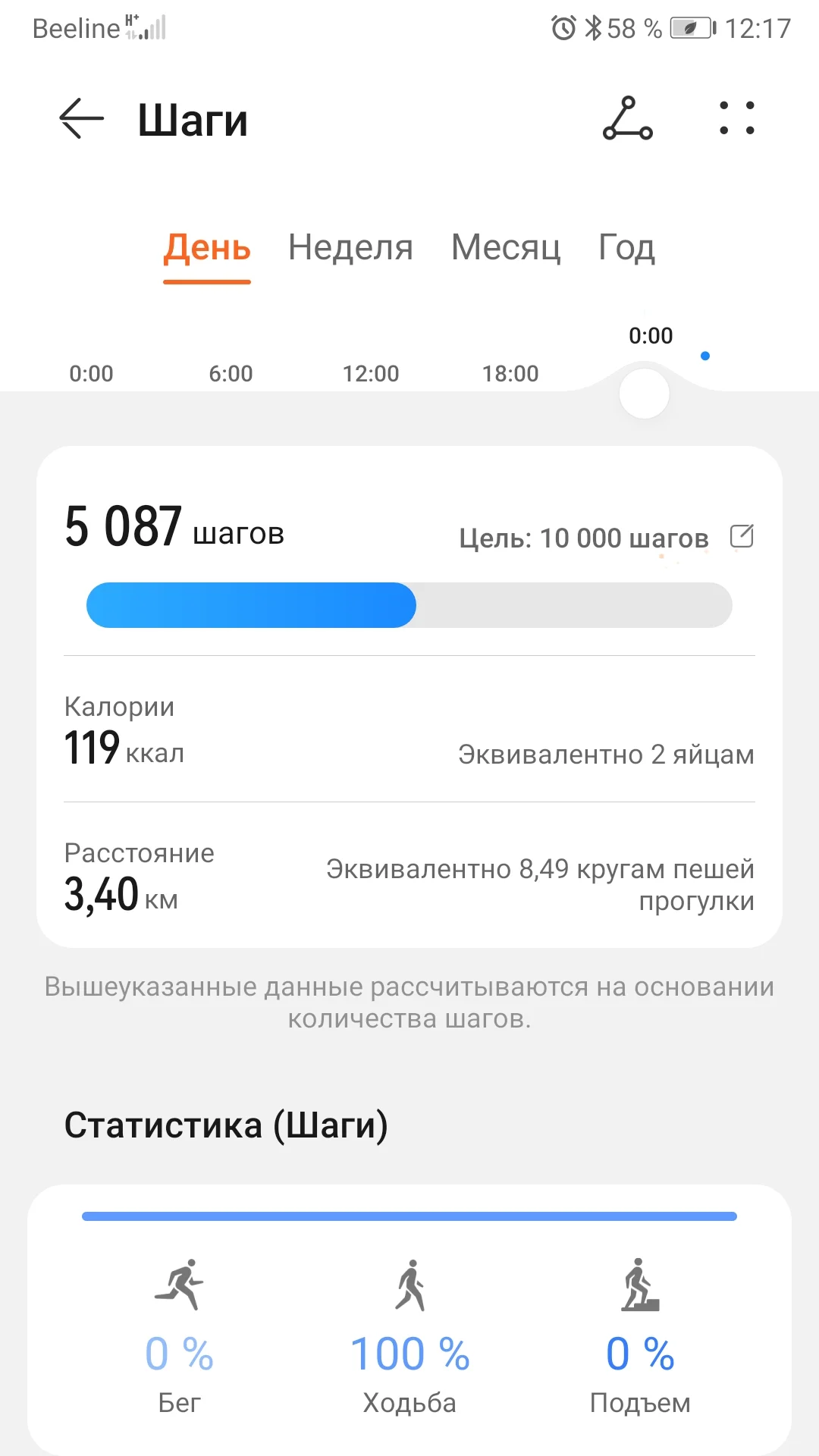Edit the 10 000 steps goal
Viewport: 819px width, 1456px height.
click(x=741, y=536)
